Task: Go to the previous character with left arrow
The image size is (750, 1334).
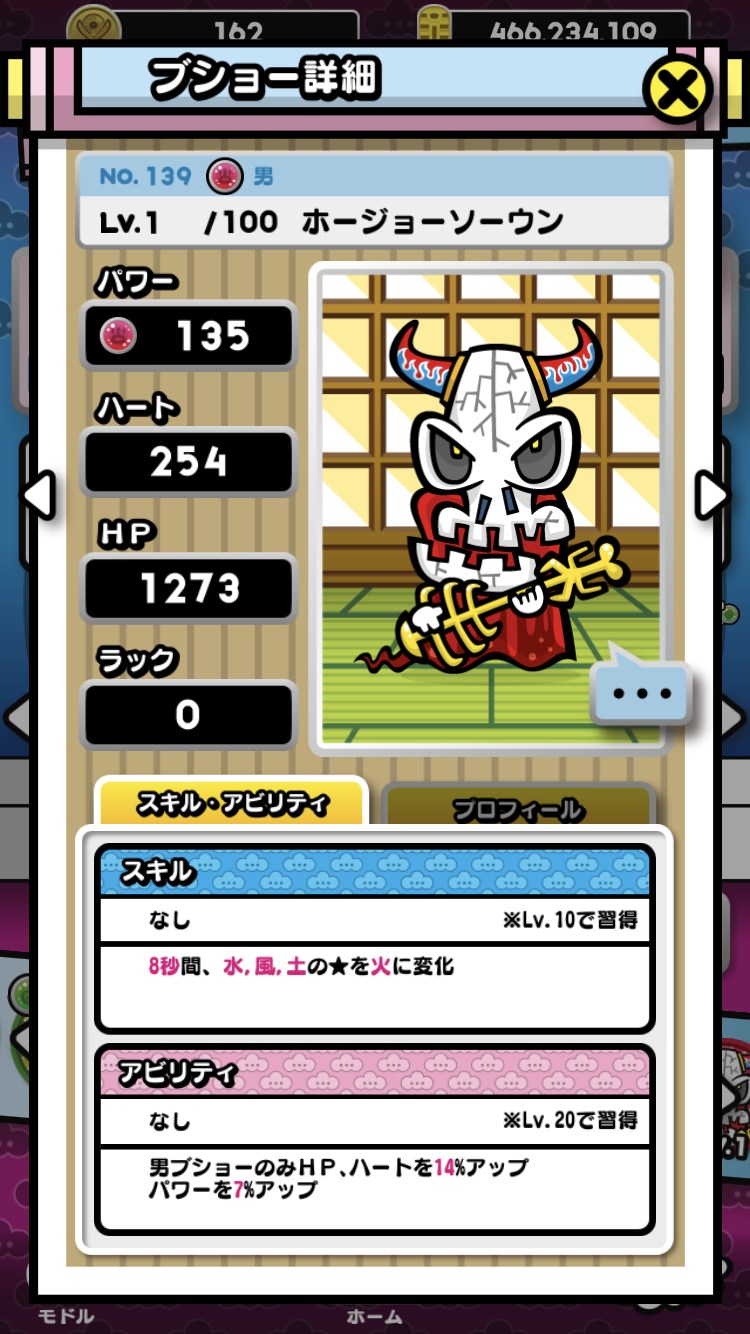Action: (x=38, y=495)
